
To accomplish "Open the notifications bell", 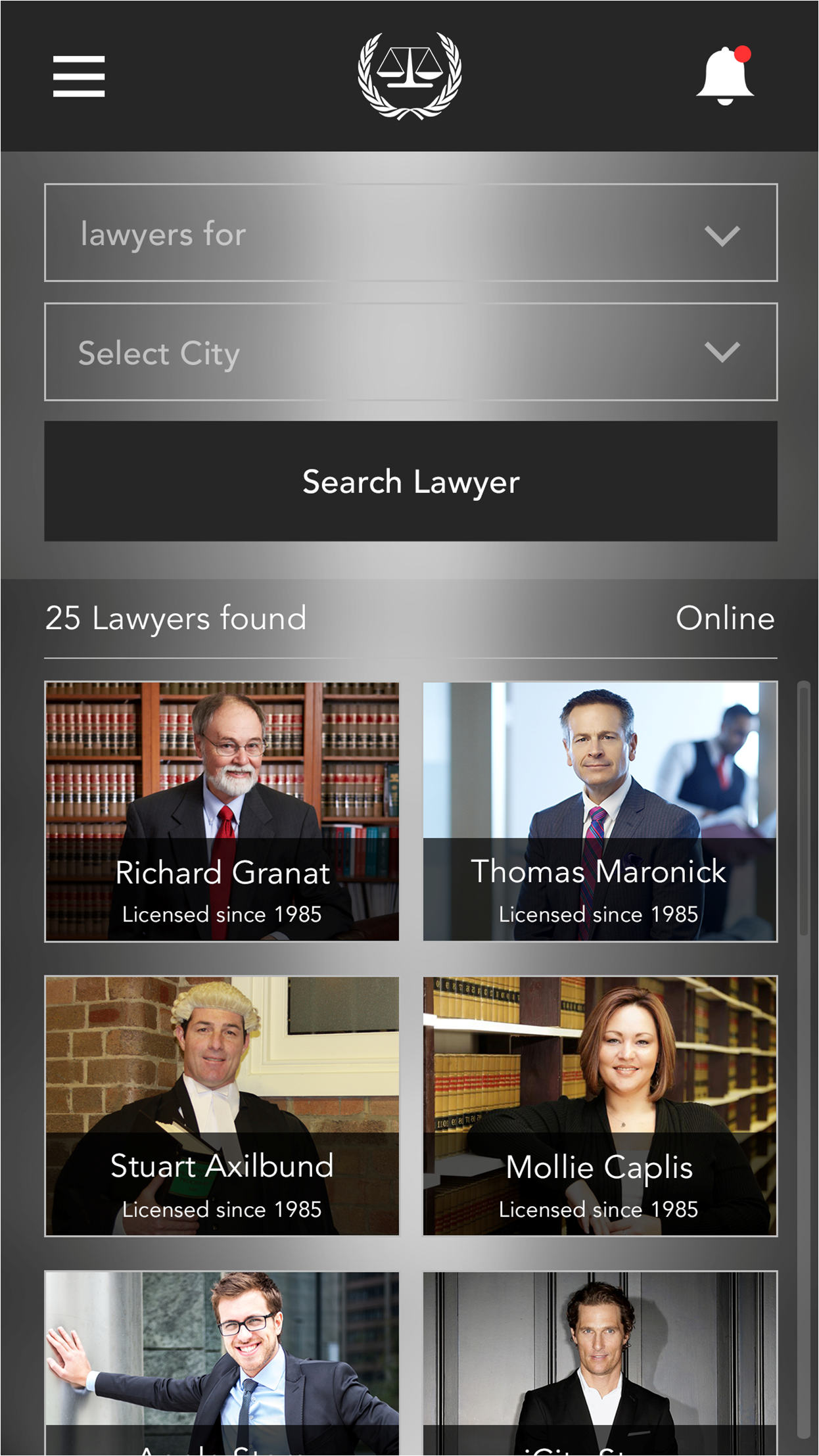I will (x=724, y=76).
